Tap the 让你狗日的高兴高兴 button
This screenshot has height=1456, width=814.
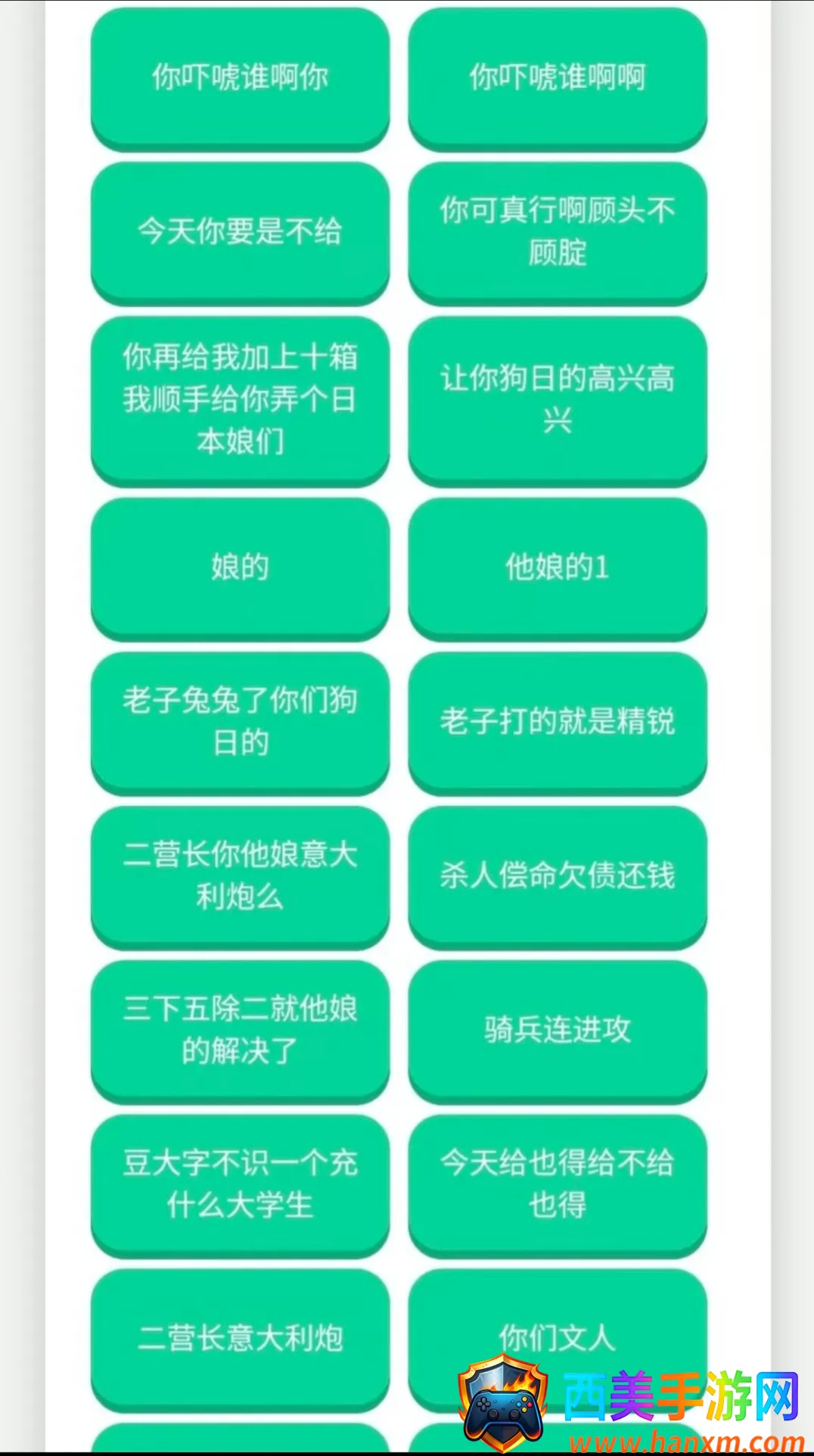click(x=558, y=399)
